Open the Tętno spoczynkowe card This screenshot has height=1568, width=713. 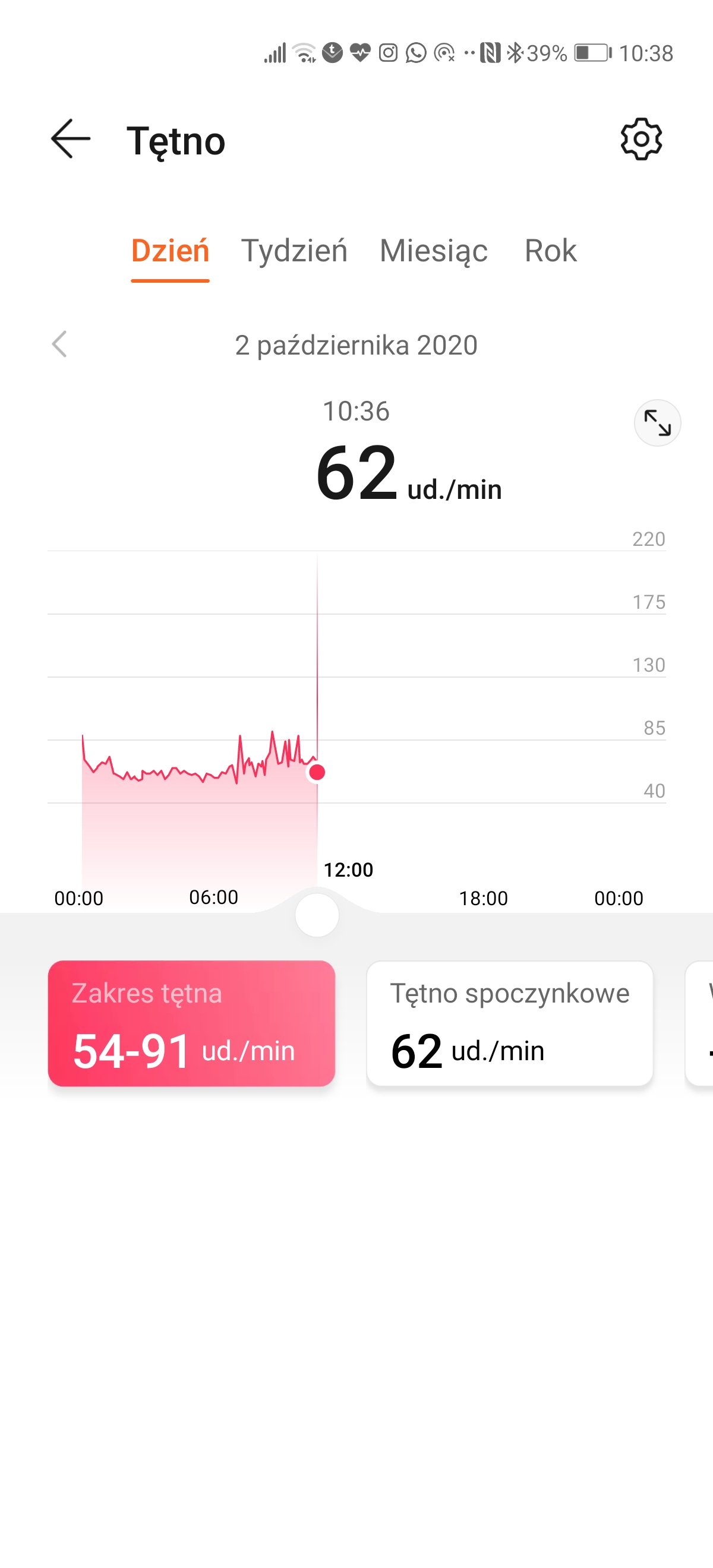[x=510, y=1023]
